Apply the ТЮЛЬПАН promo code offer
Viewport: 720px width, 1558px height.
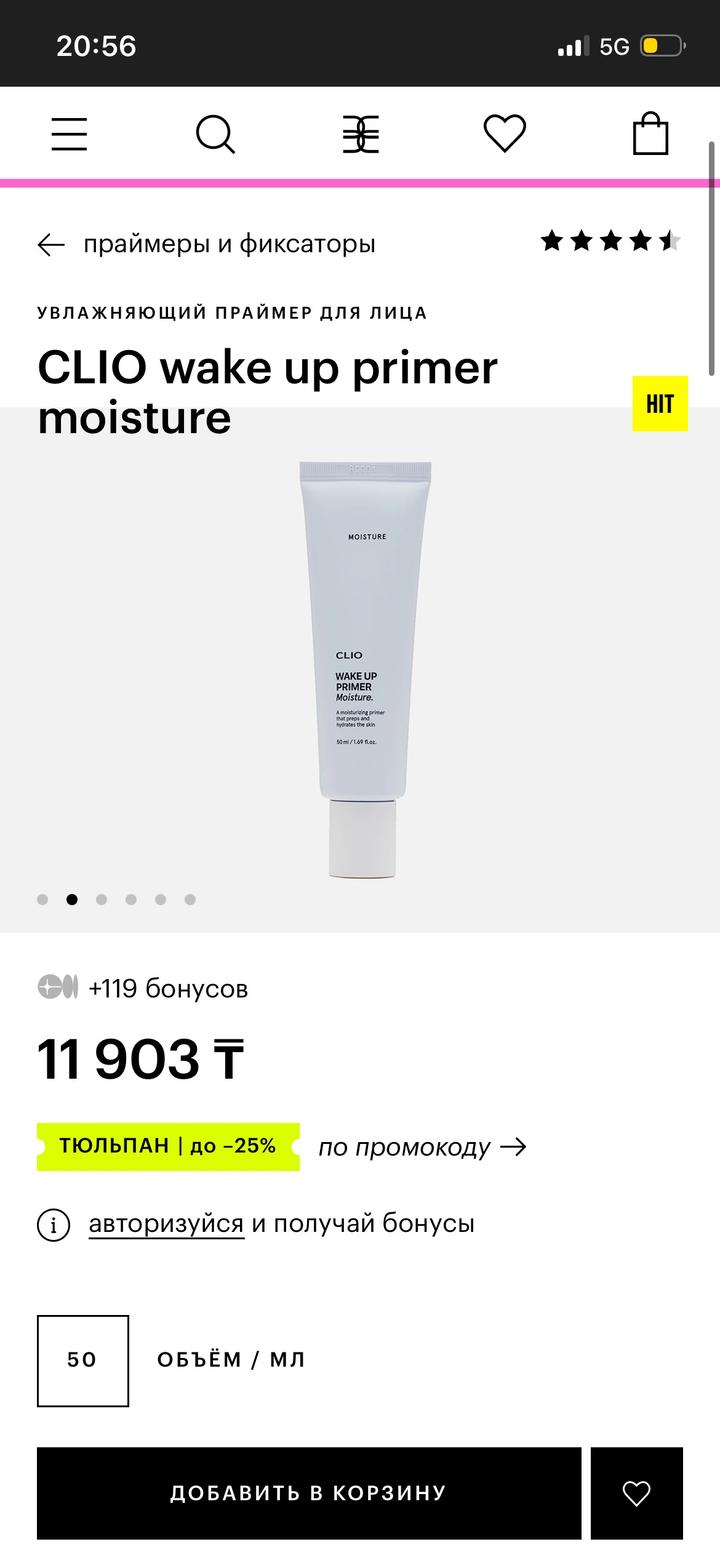tap(168, 1146)
